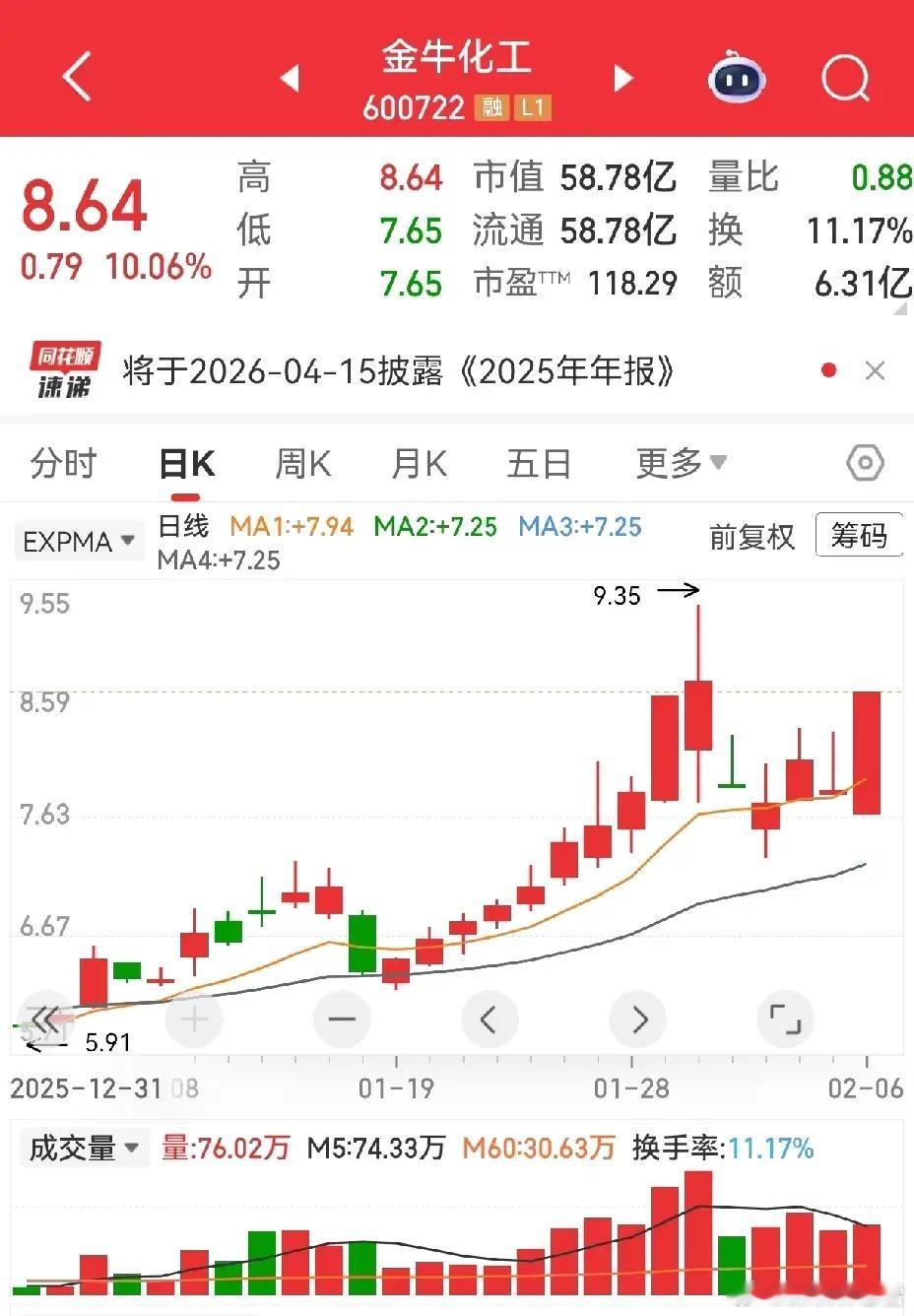Open the EXPMA indicator dropdown

79,541
